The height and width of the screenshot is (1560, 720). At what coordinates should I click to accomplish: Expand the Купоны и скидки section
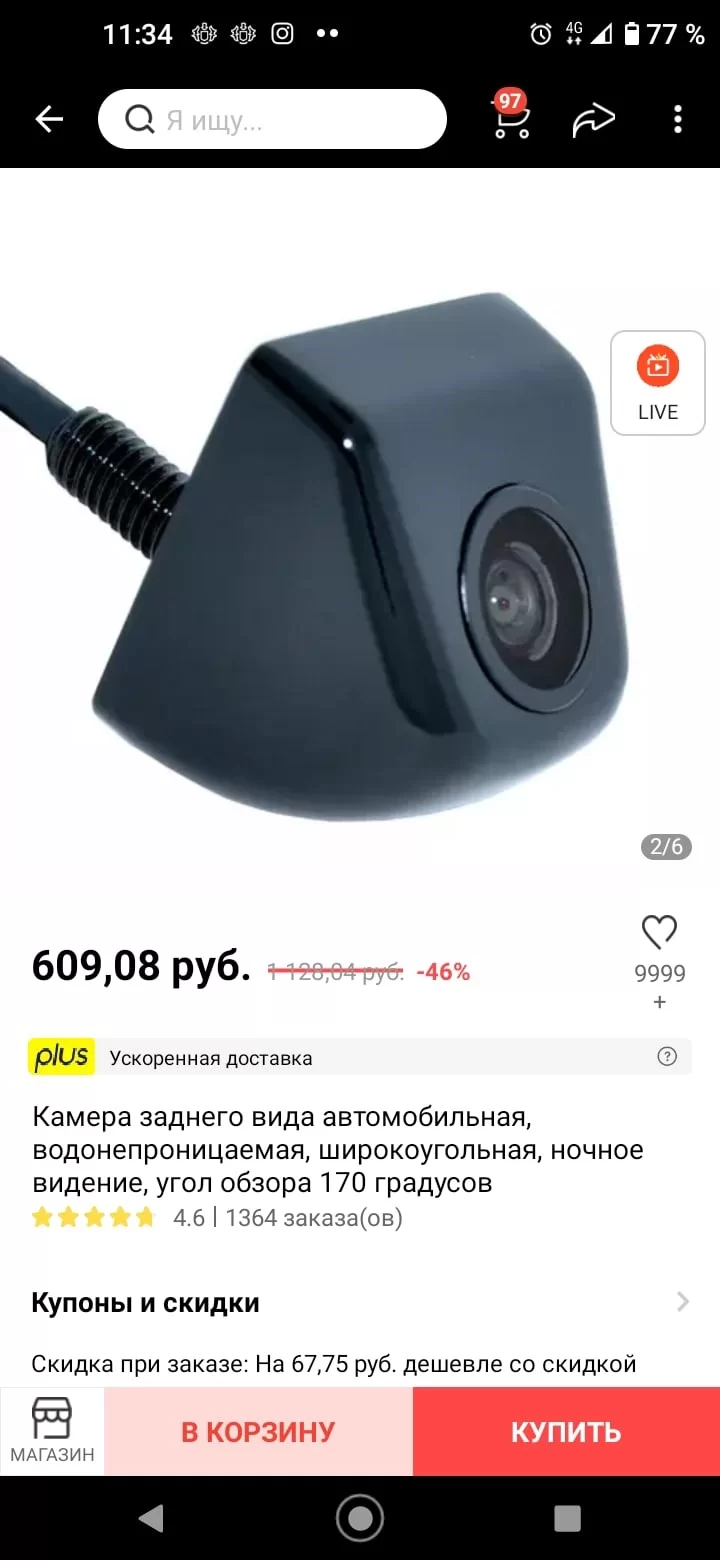tap(360, 1302)
